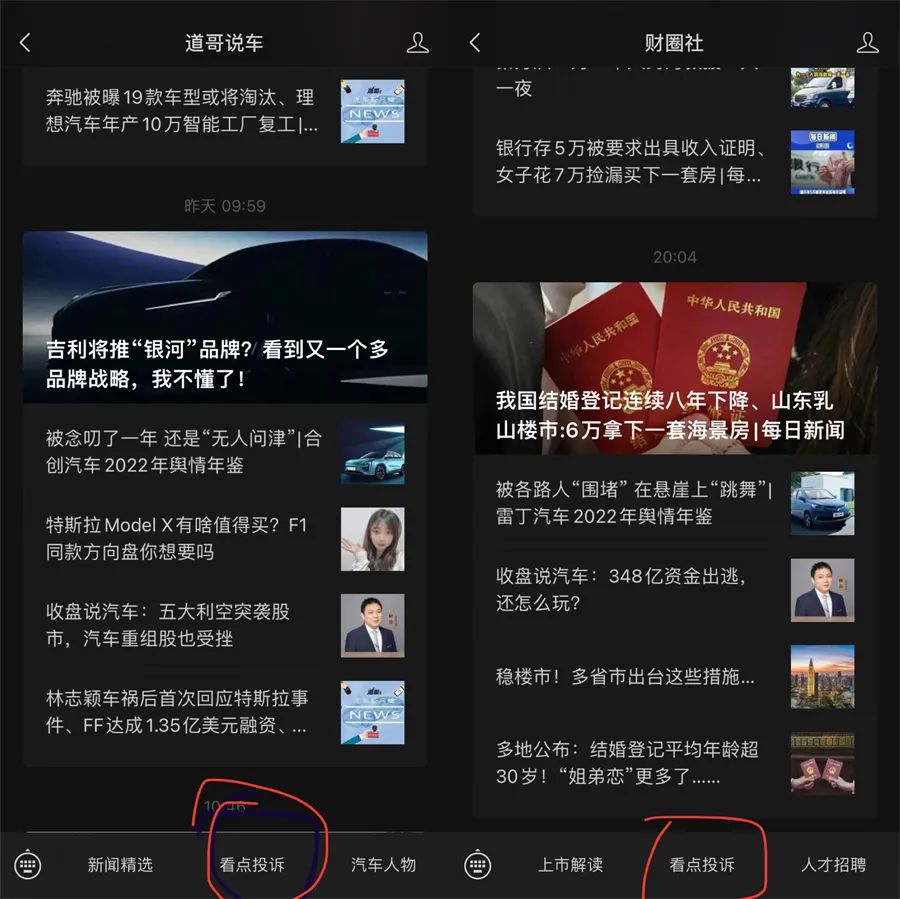Viewport: 900px width, 899px height.
Task: Select the 上市解读 menu
Action: coord(570,865)
